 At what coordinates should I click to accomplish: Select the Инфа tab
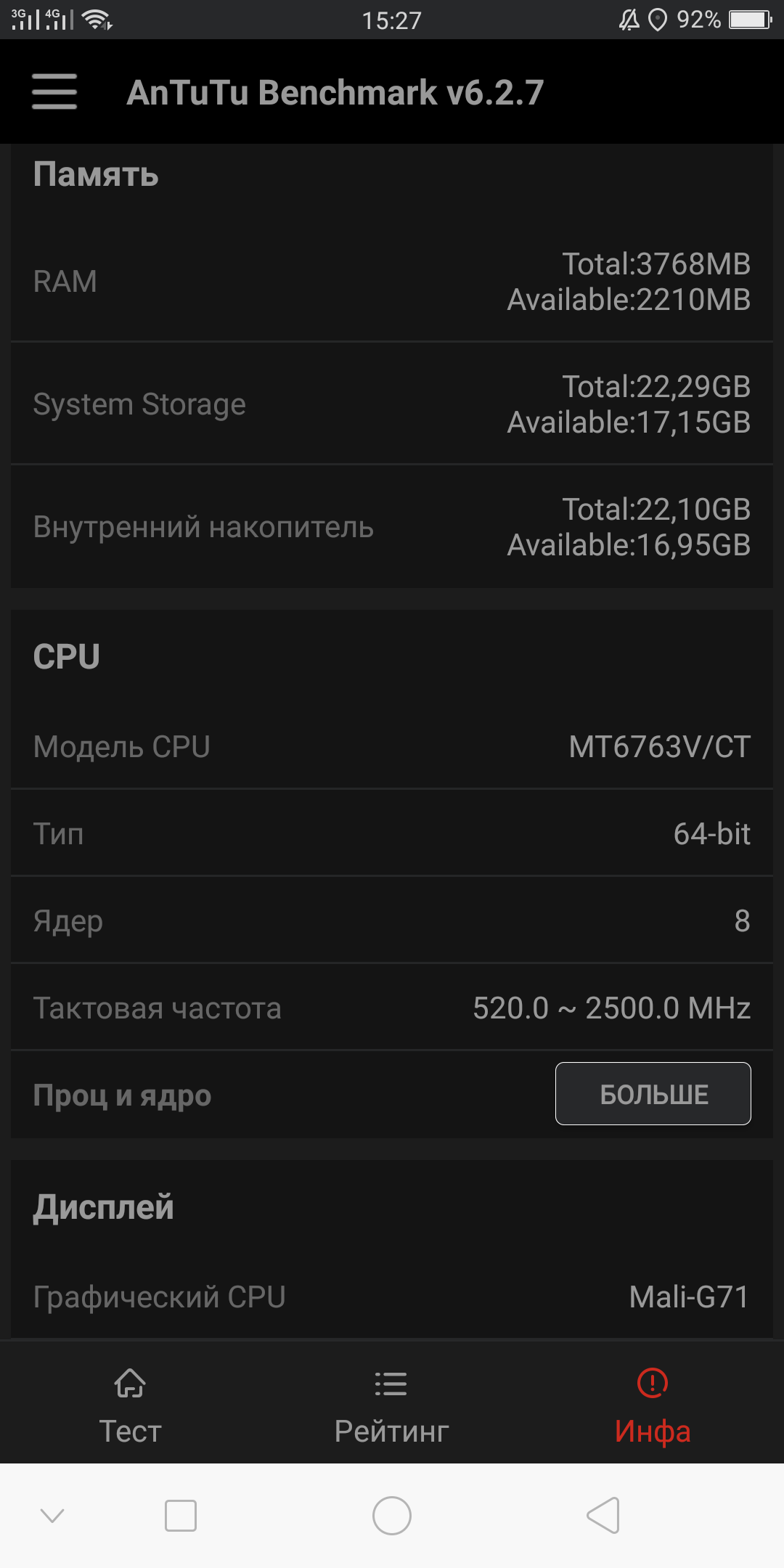pyautogui.click(x=653, y=1405)
